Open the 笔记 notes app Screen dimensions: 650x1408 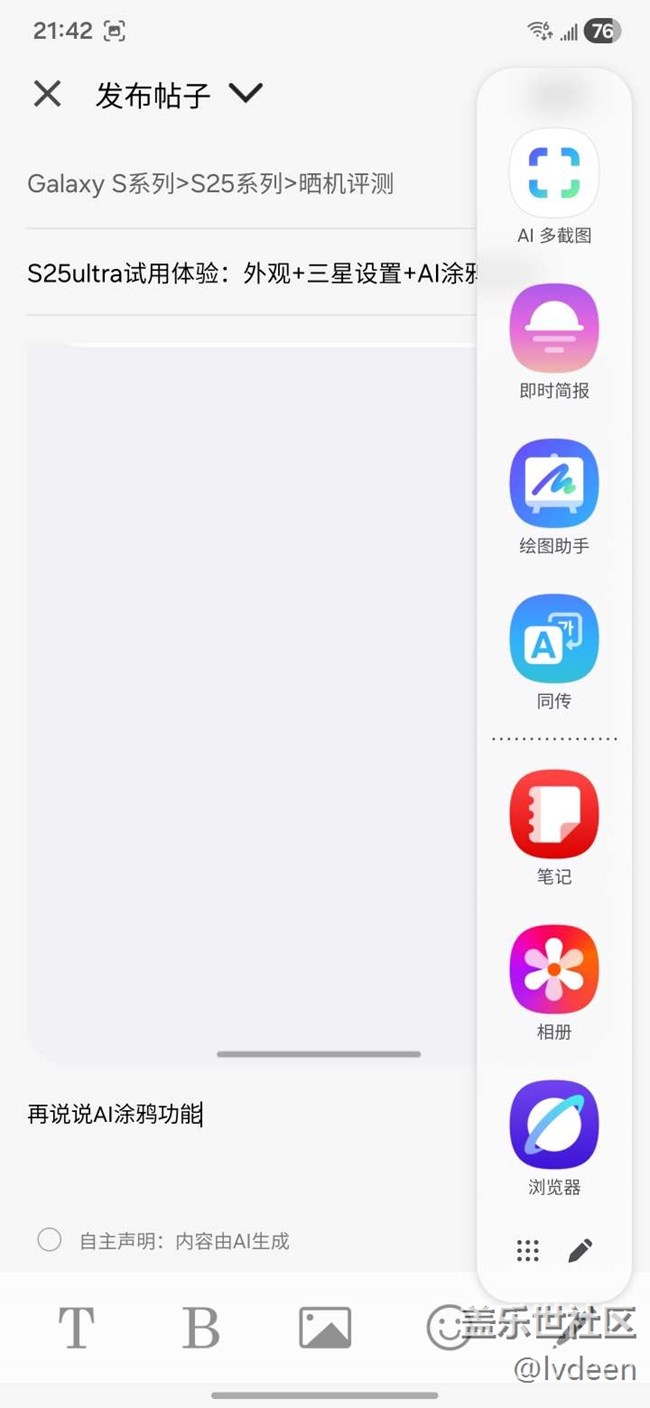pos(554,814)
